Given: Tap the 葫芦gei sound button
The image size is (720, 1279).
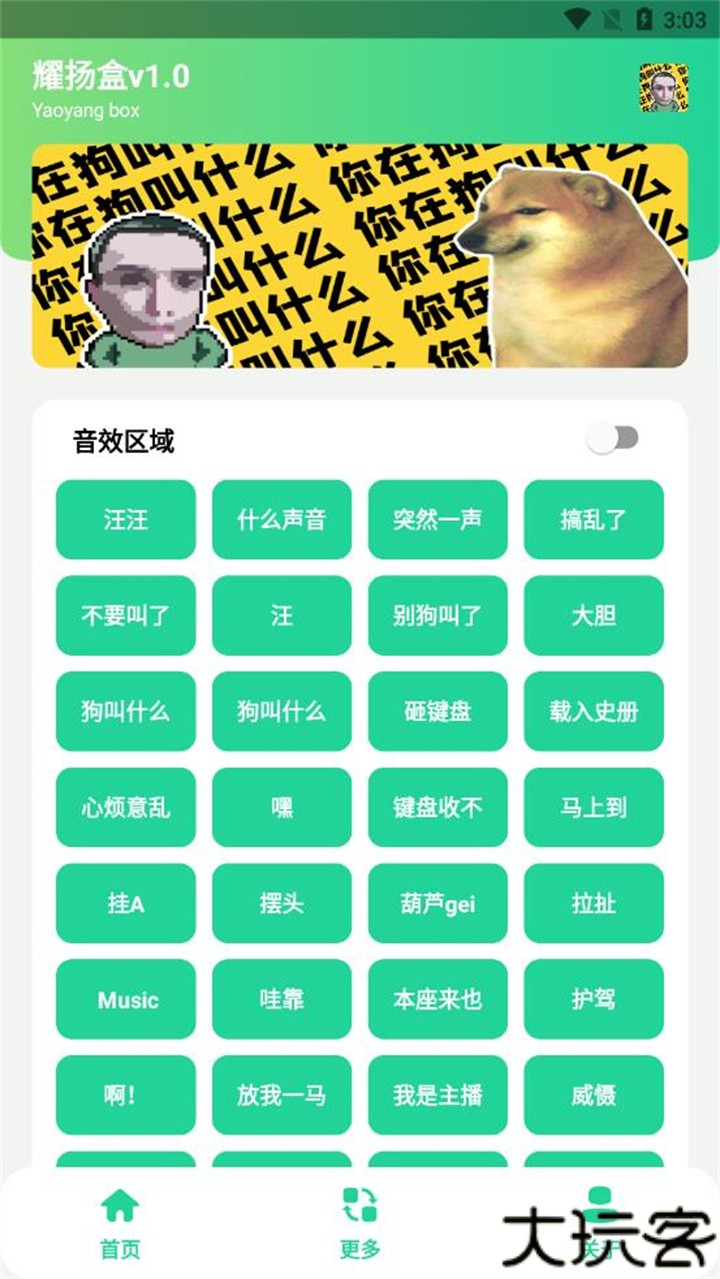Looking at the screenshot, I should pos(437,903).
